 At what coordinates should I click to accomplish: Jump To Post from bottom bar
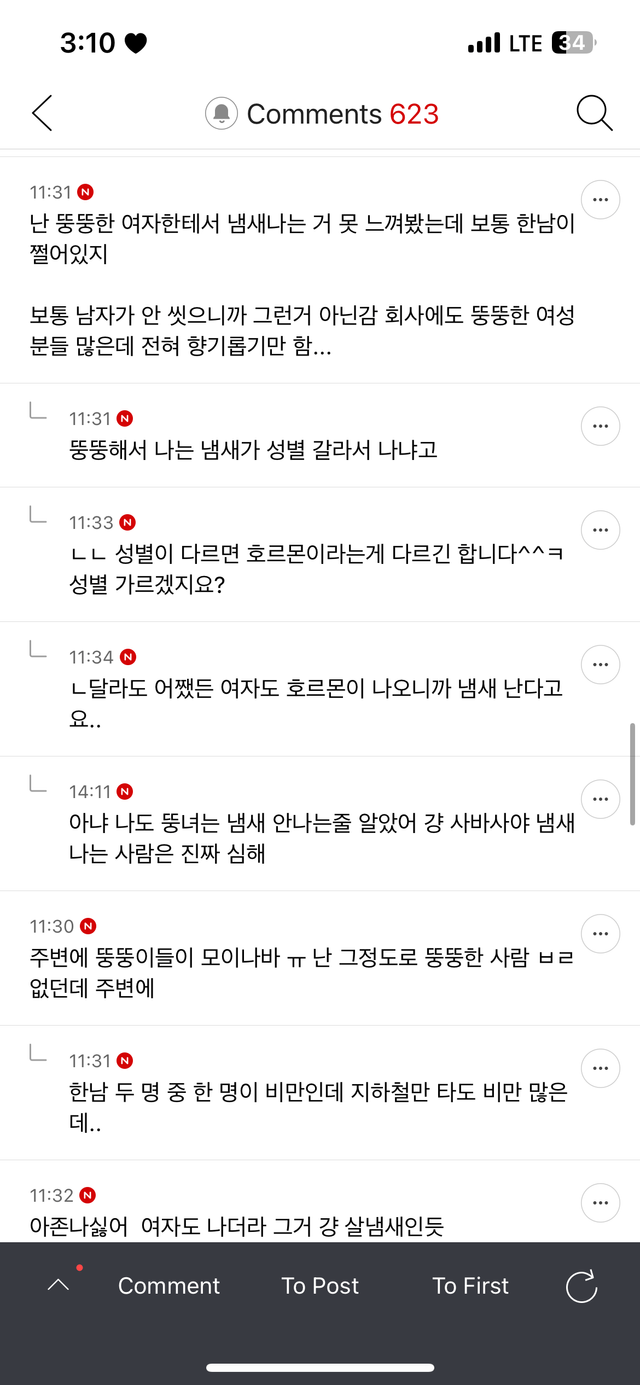[x=320, y=1286]
